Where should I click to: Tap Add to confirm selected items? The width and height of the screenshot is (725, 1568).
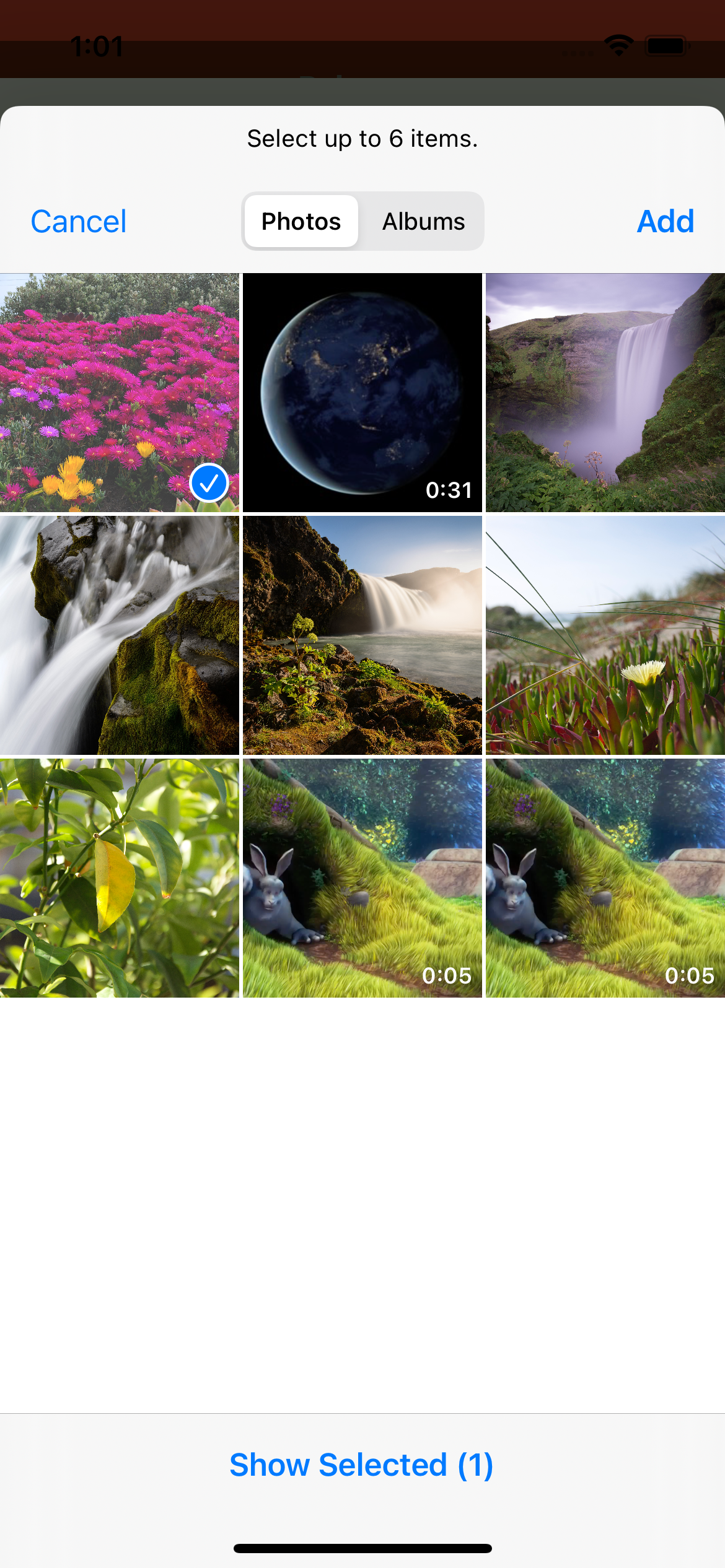point(665,222)
